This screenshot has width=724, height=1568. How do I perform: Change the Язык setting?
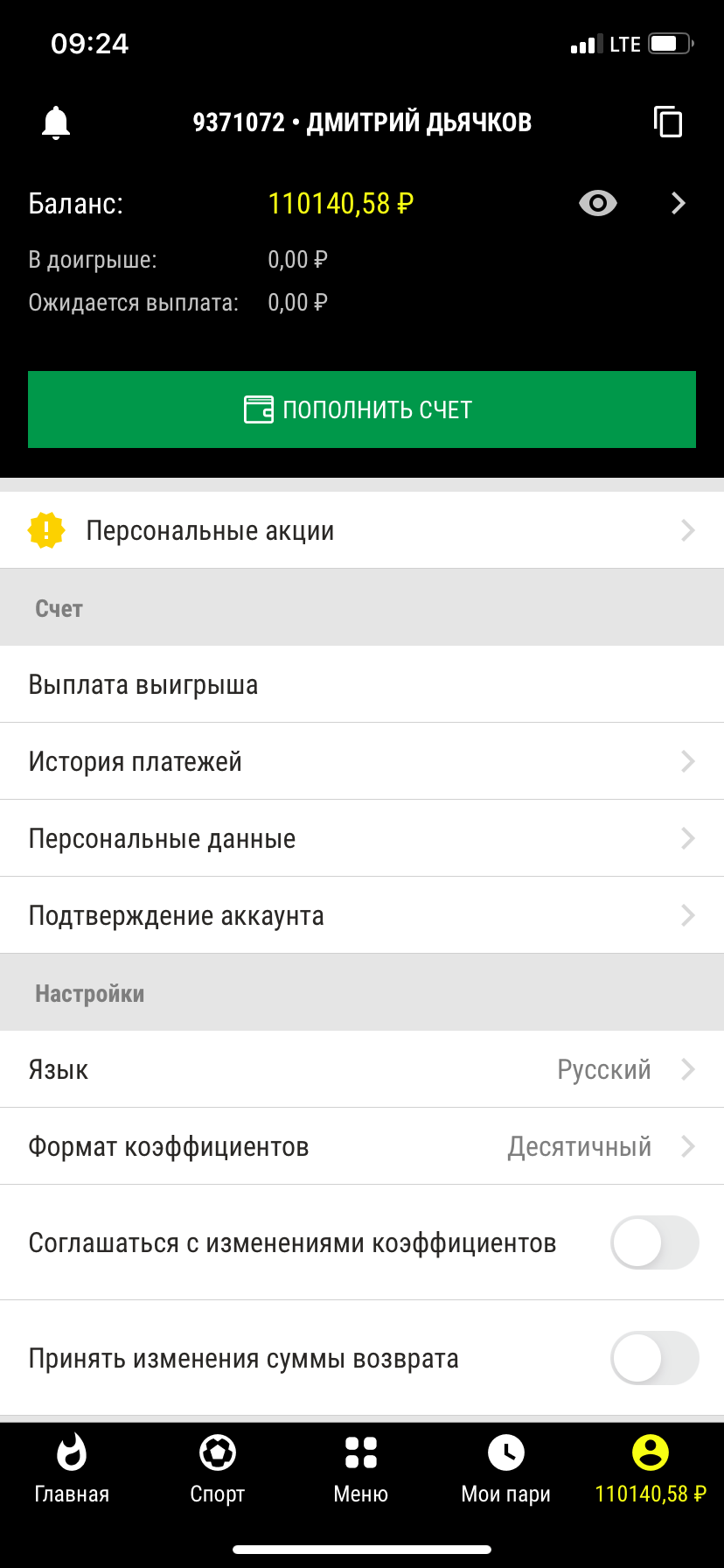(362, 1069)
